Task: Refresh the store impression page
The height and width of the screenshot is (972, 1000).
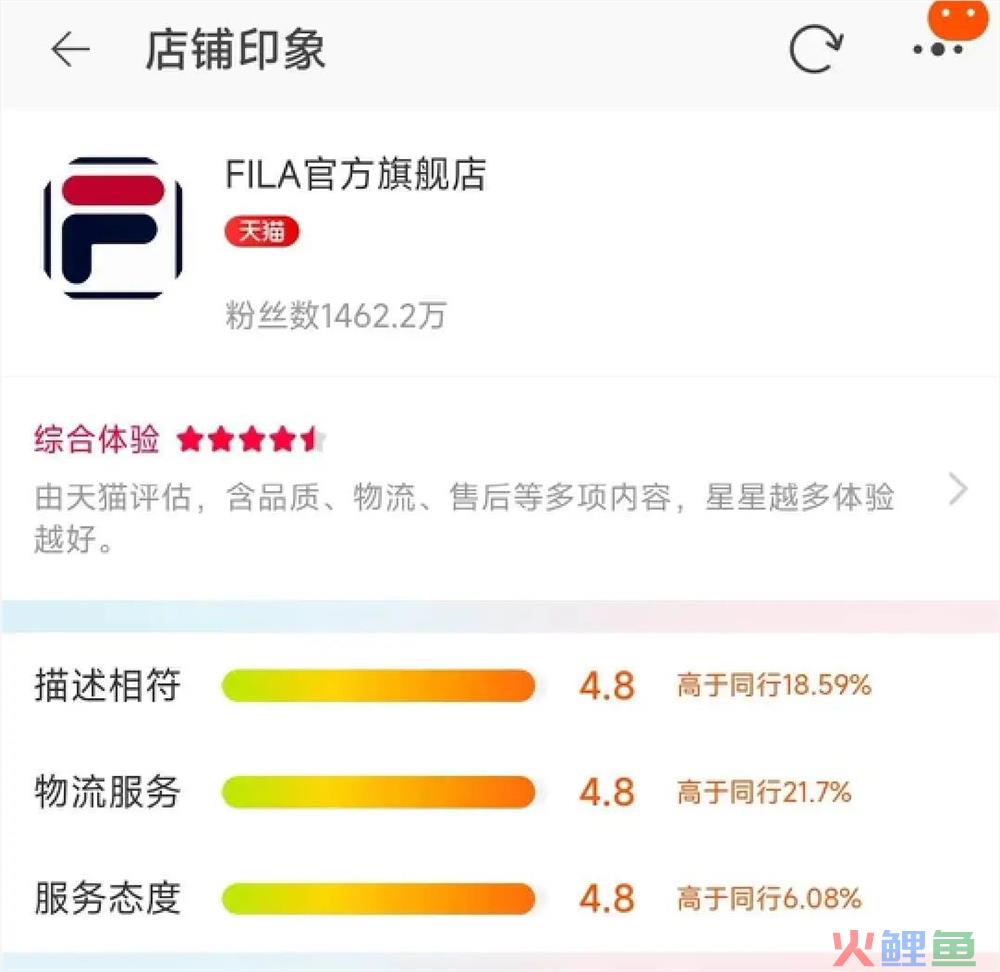Action: click(814, 48)
